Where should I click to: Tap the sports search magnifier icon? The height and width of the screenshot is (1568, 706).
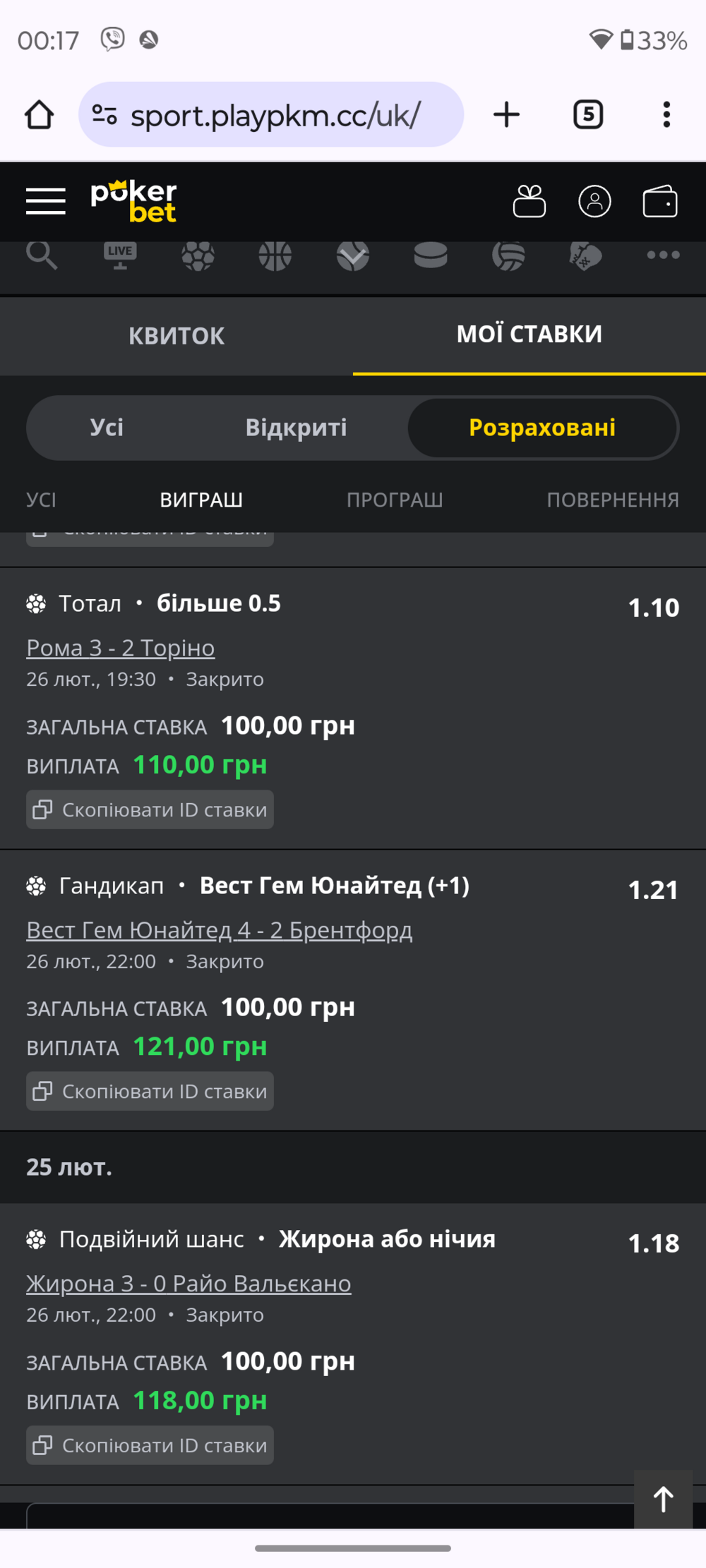[42, 255]
